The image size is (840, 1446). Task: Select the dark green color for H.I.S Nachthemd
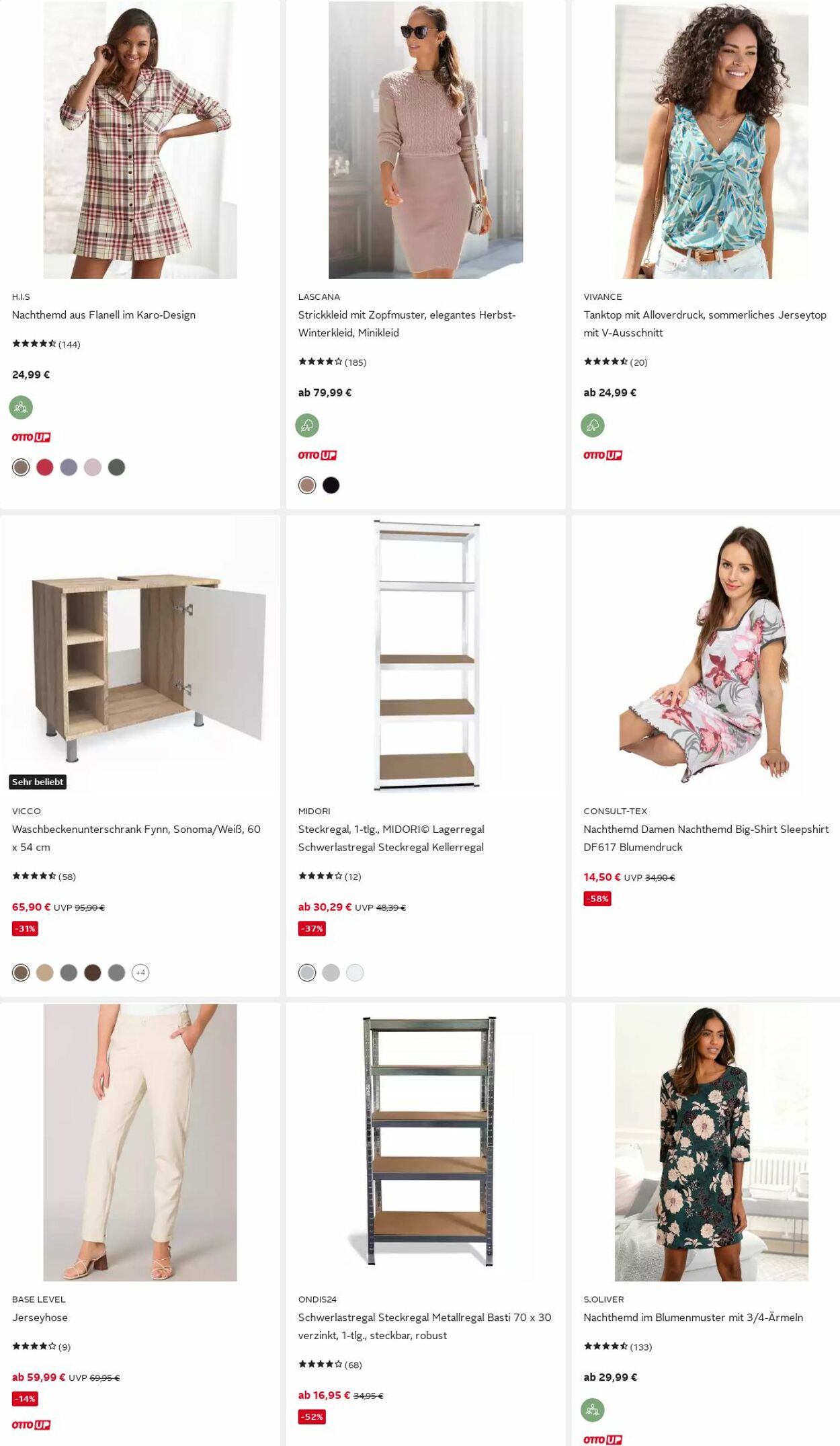117,467
